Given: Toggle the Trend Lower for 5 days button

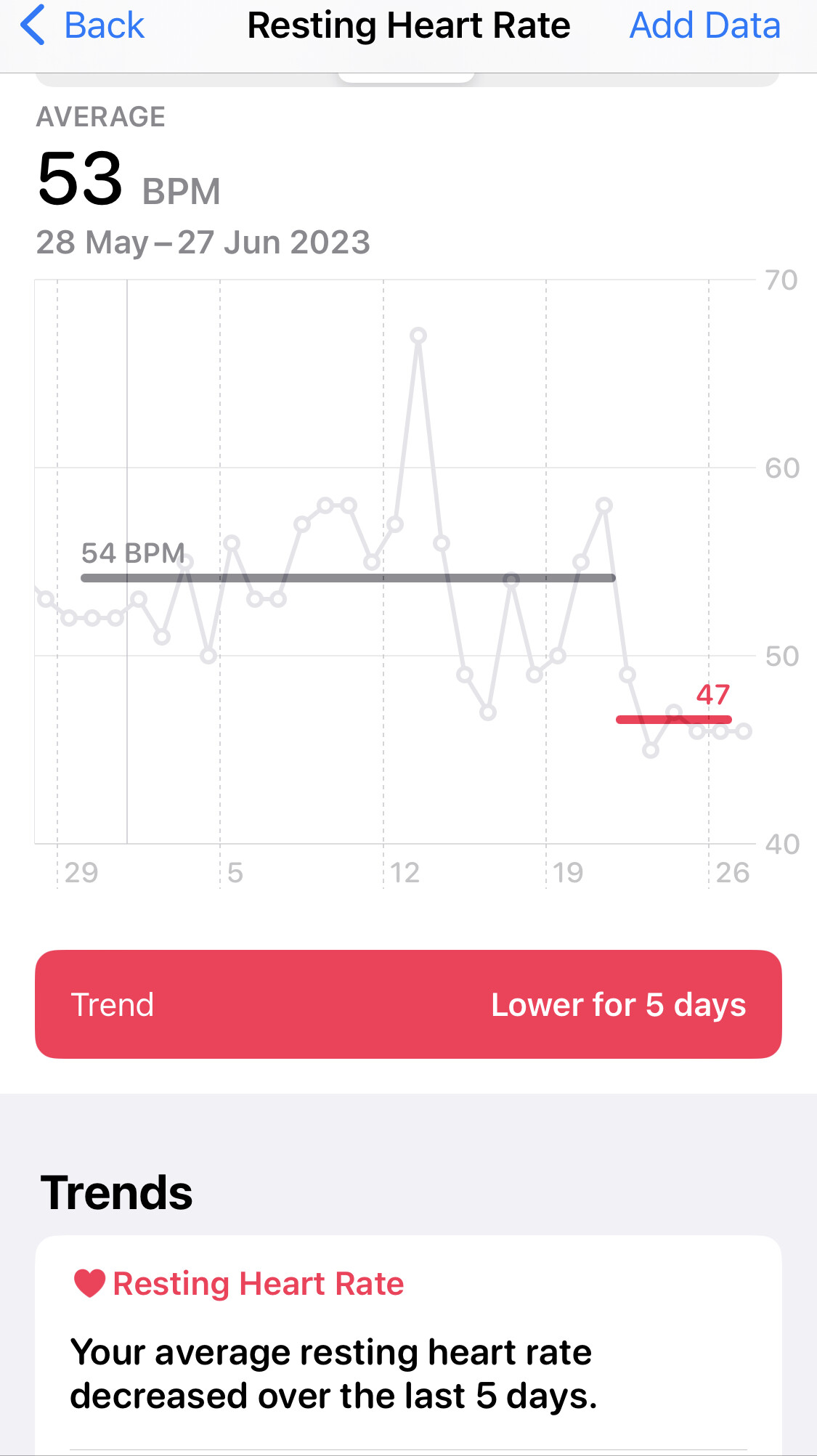Looking at the screenshot, I should click(408, 1004).
